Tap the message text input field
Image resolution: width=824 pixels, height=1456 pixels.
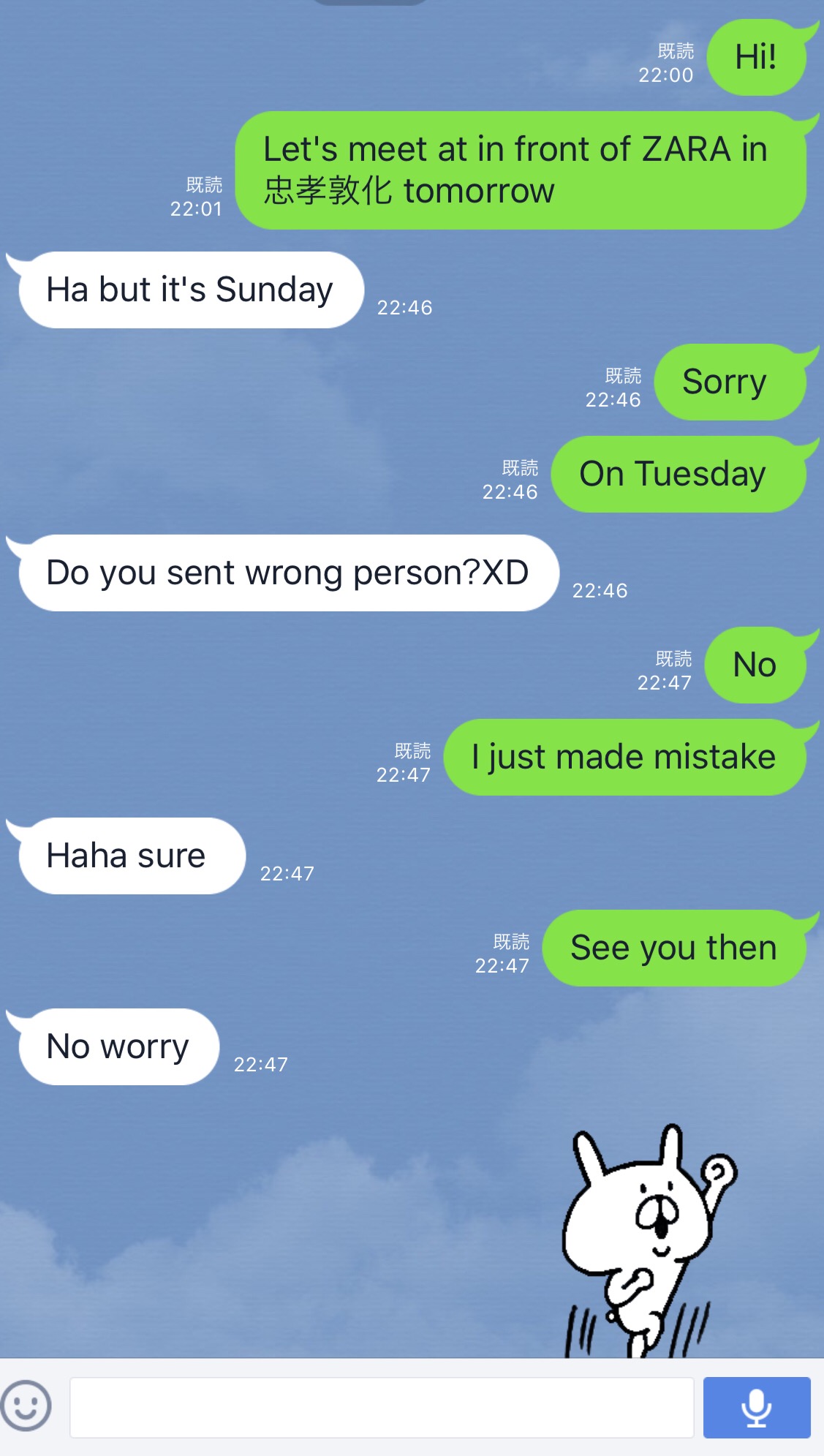pos(381,1407)
